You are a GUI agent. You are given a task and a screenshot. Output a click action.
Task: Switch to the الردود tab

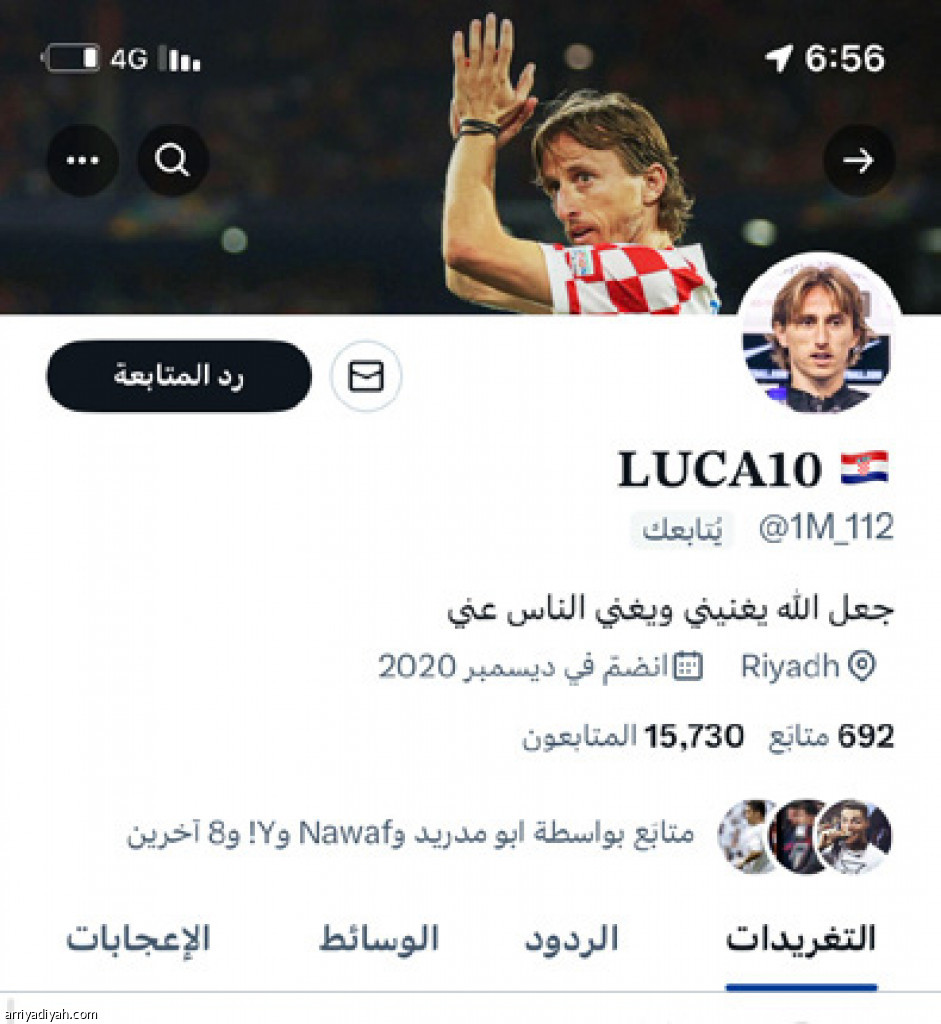pos(571,939)
